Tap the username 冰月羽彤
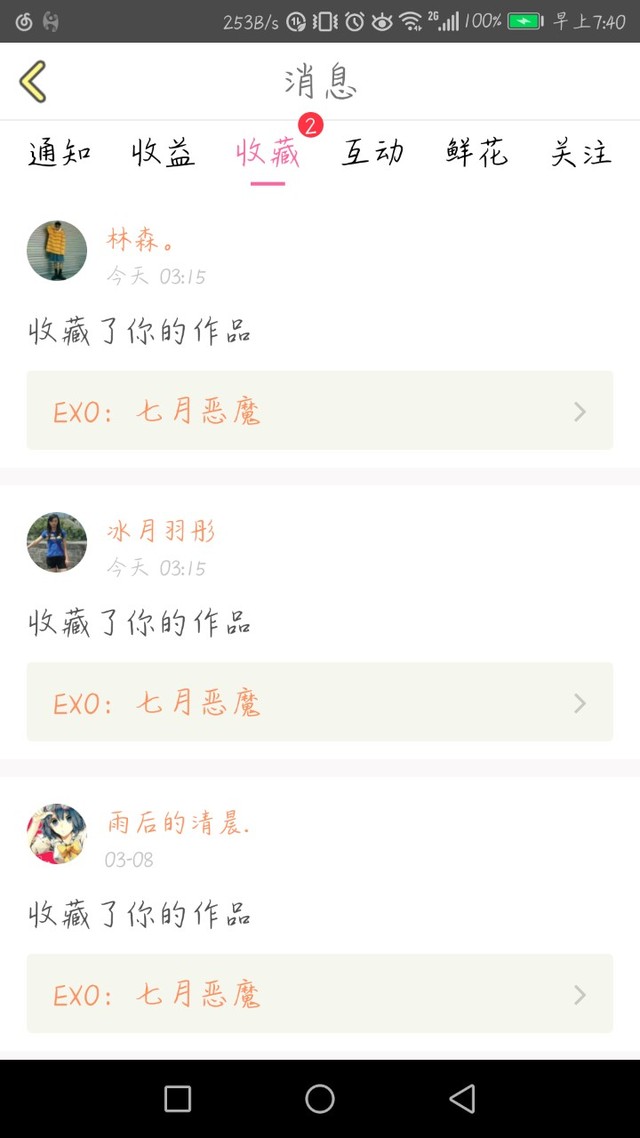 pyautogui.click(x=161, y=531)
